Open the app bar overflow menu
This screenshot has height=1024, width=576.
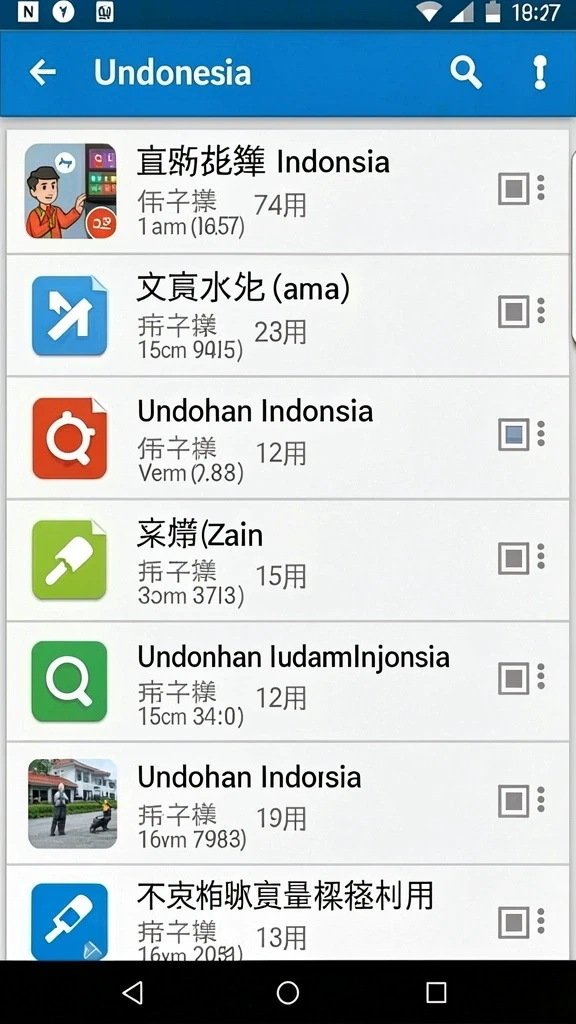pyautogui.click(x=539, y=72)
